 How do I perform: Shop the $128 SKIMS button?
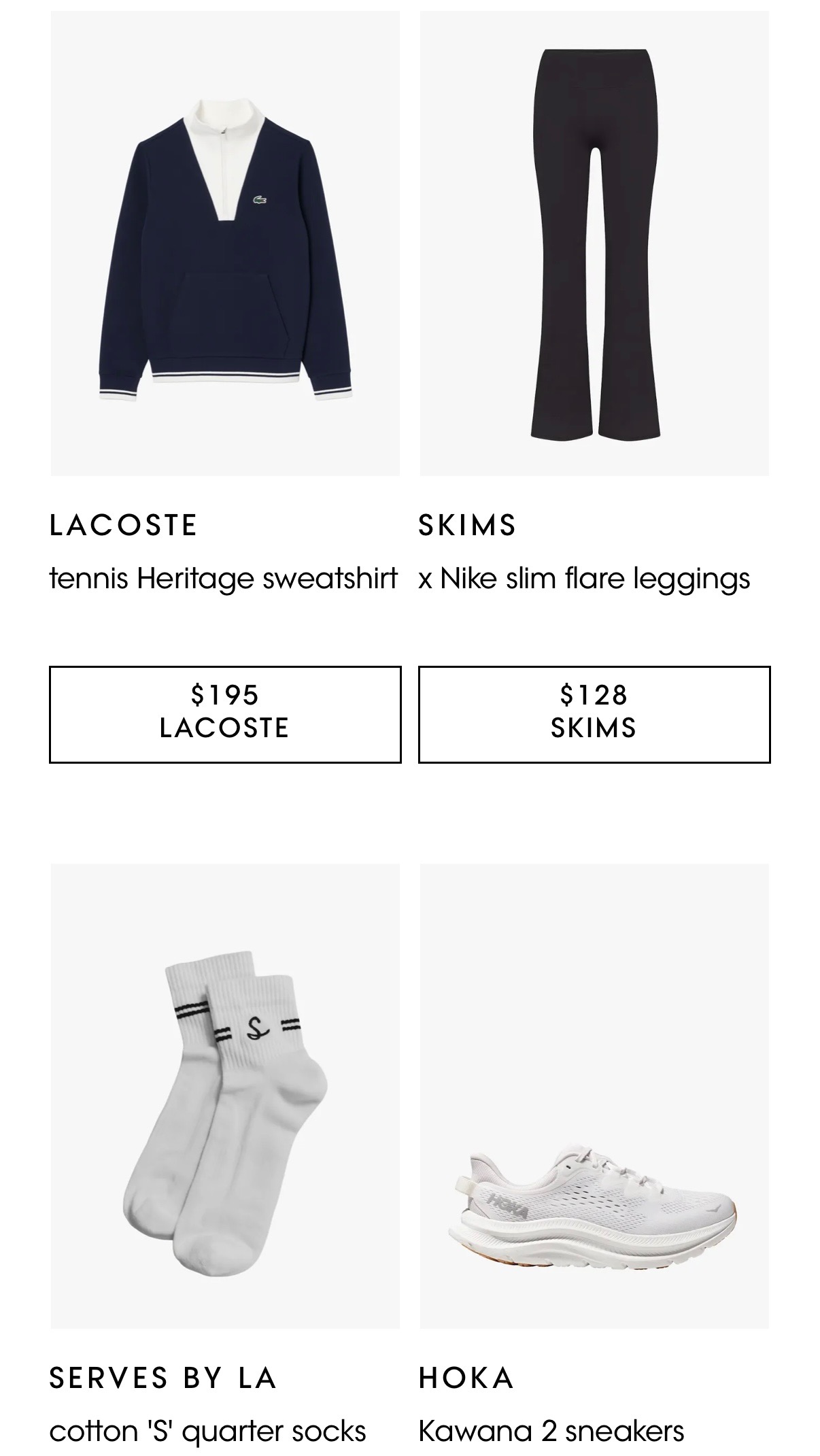click(594, 714)
